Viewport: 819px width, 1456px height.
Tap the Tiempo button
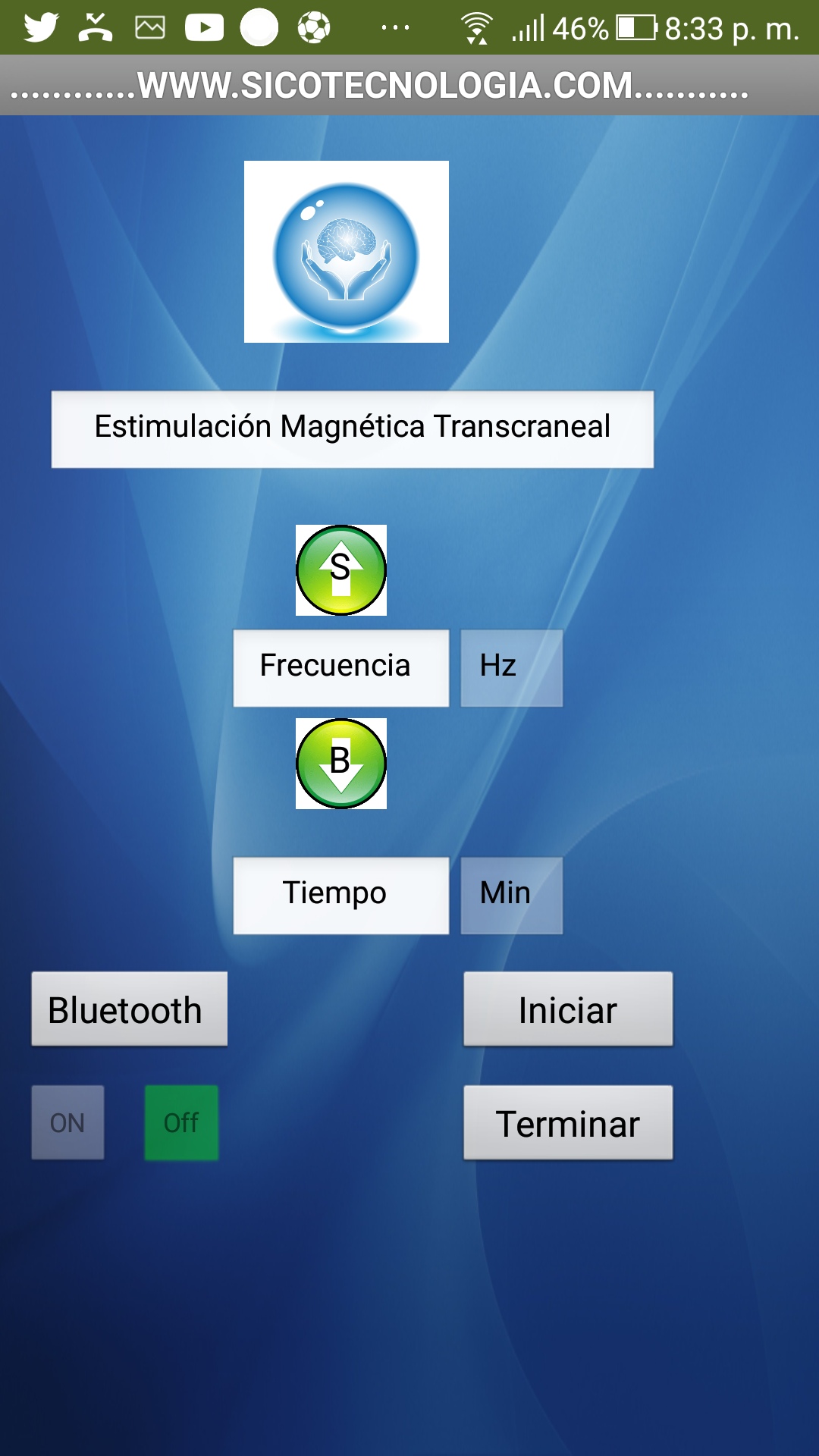pos(340,895)
